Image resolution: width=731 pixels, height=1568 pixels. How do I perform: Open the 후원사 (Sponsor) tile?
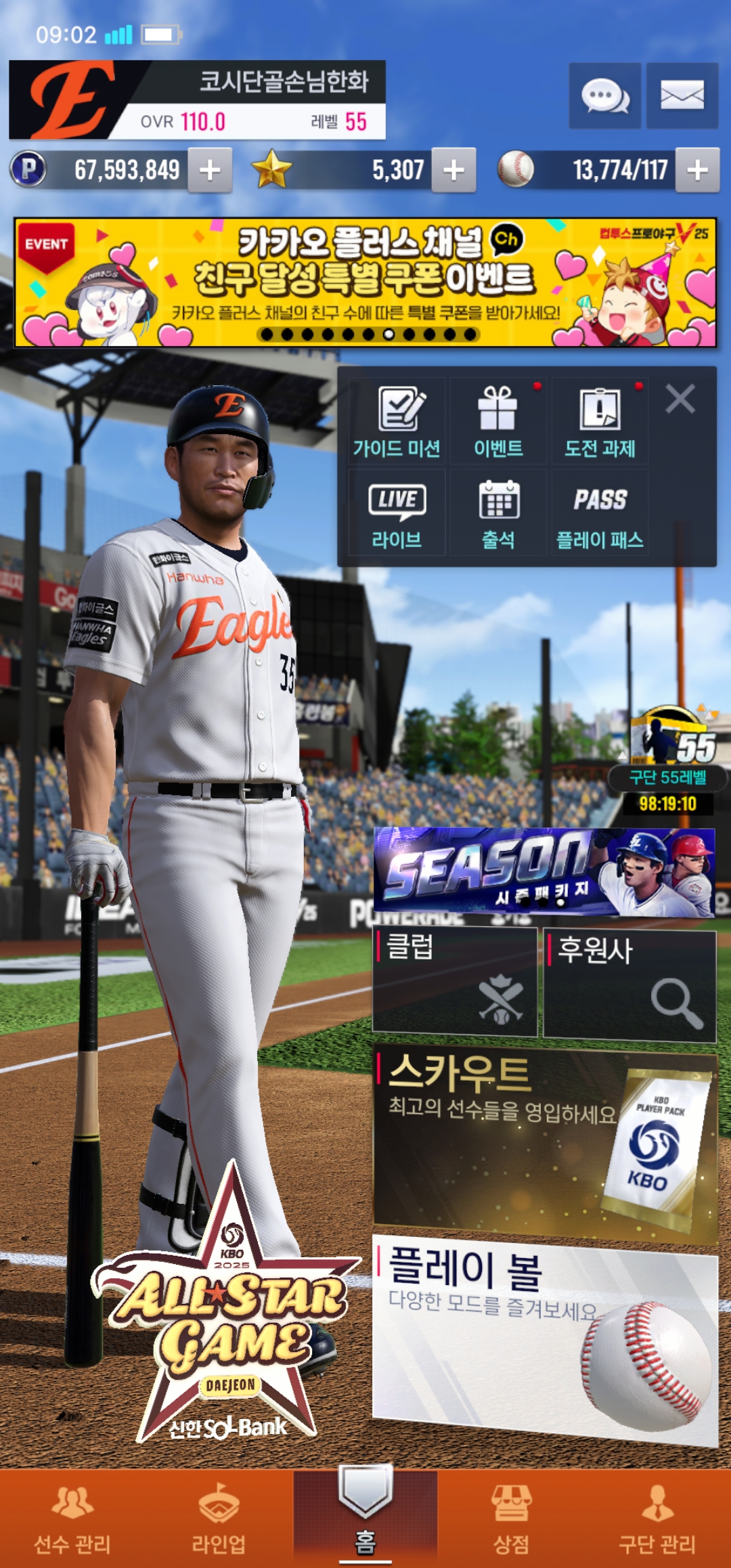pos(629,985)
